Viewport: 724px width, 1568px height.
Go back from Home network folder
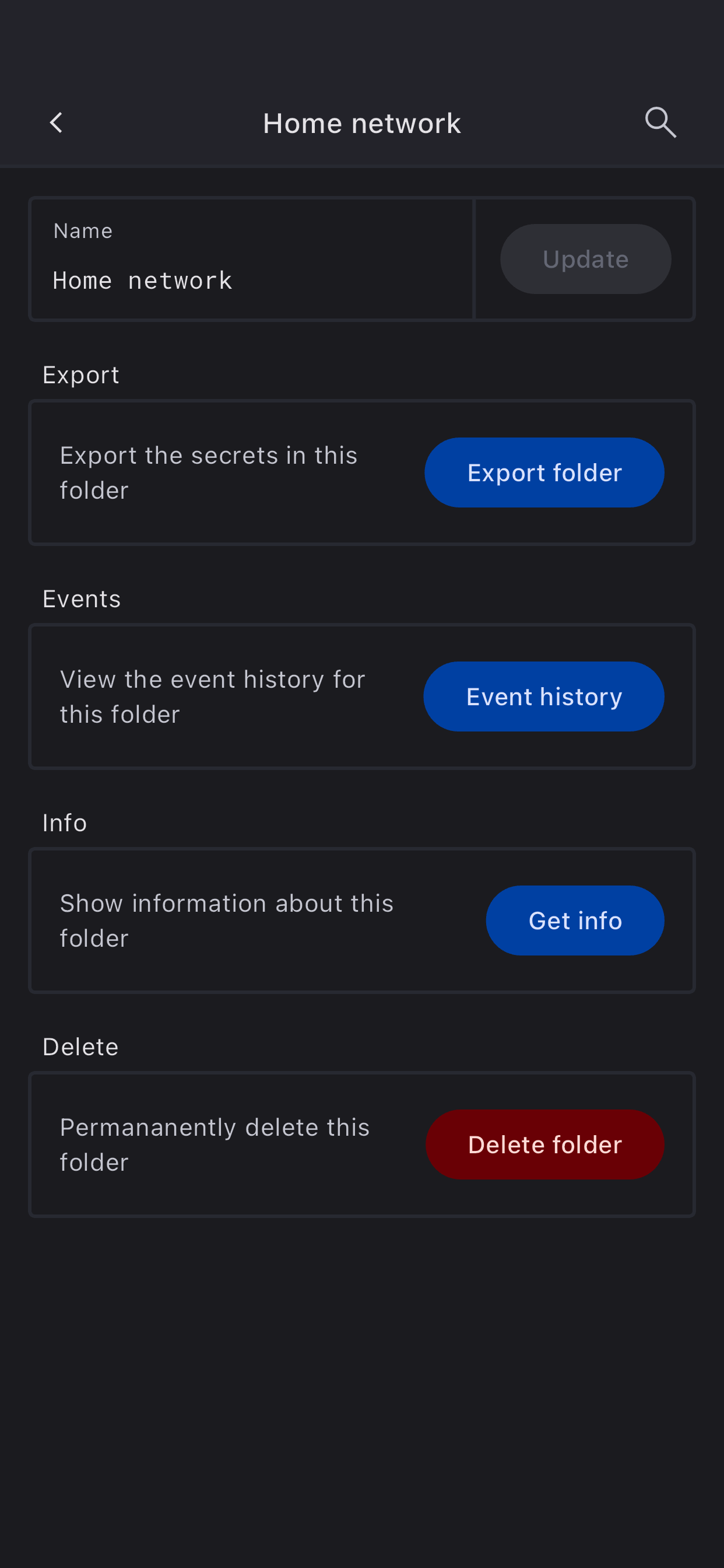click(x=56, y=123)
